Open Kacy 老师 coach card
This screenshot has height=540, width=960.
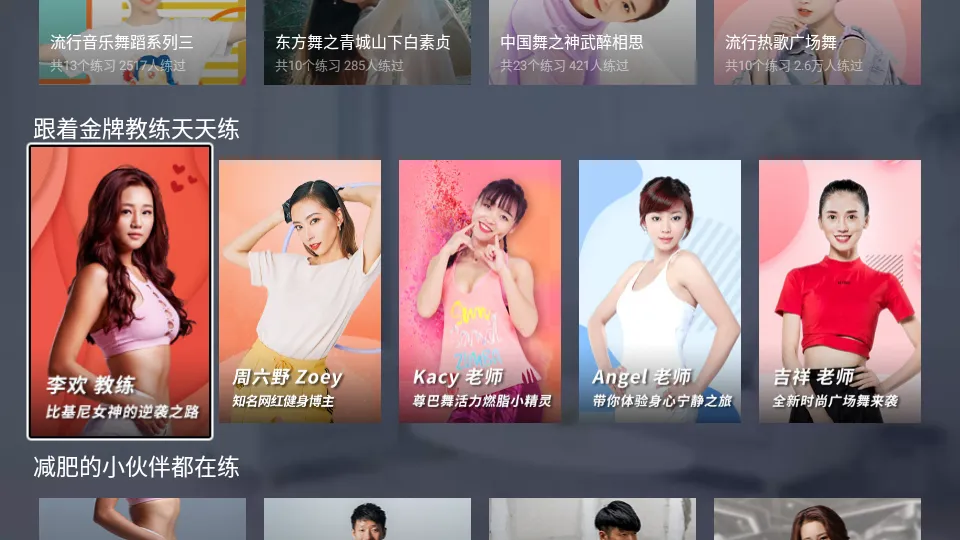point(480,291)
